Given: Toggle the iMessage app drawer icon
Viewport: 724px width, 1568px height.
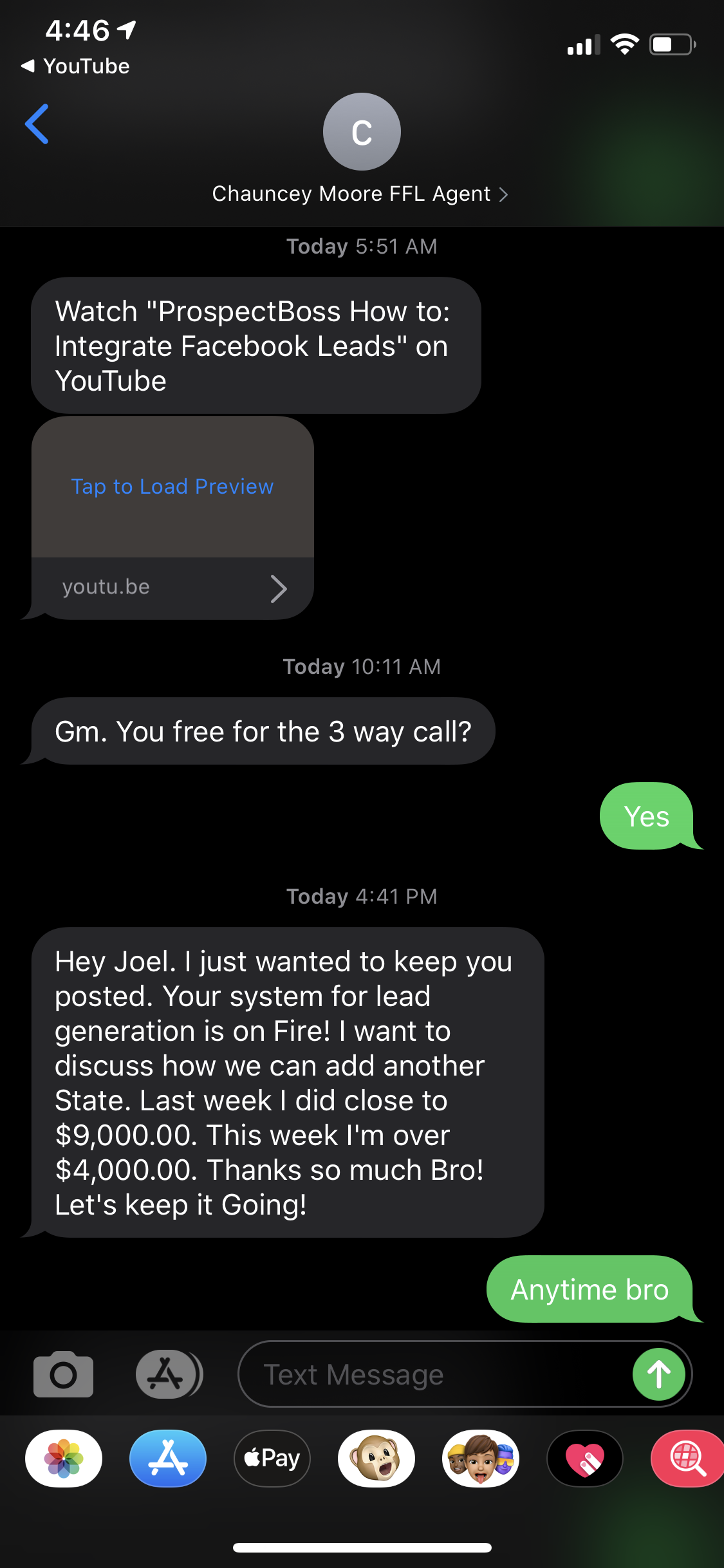Looking at the screenshot, I should click(x=168, y=1374).
